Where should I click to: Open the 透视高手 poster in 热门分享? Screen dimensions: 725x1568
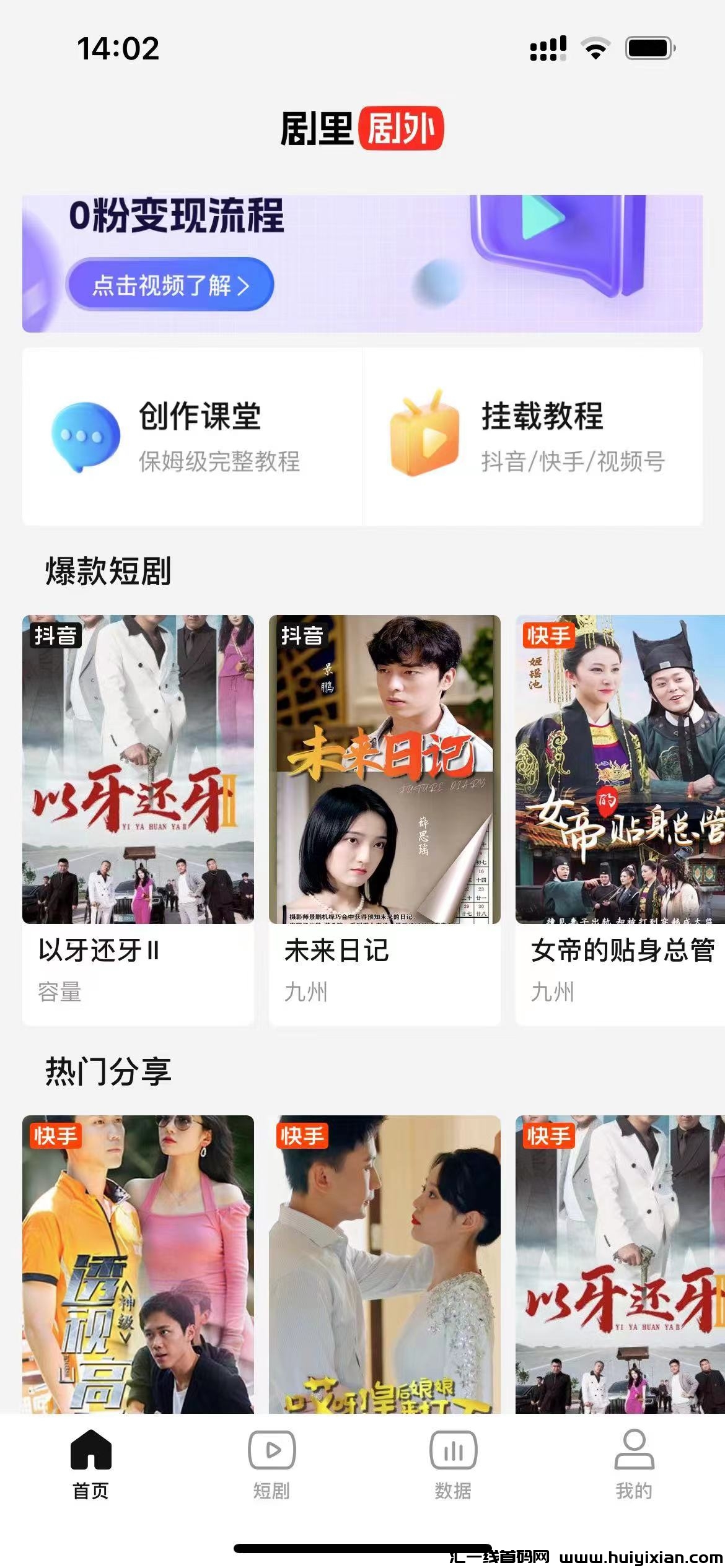[138, 1263]
